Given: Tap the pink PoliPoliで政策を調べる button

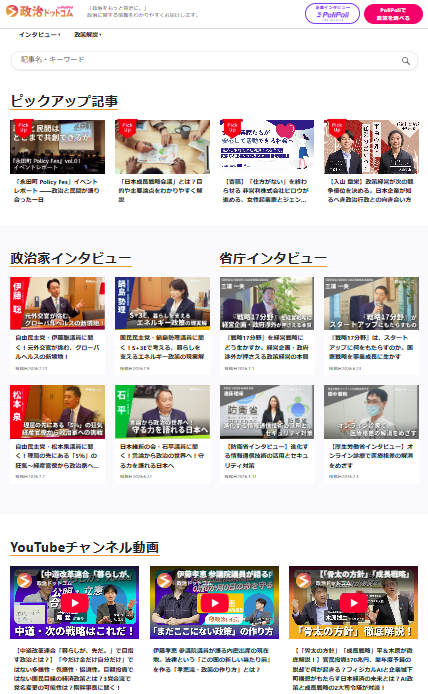Looking at the screenshot, I should 393,14.
